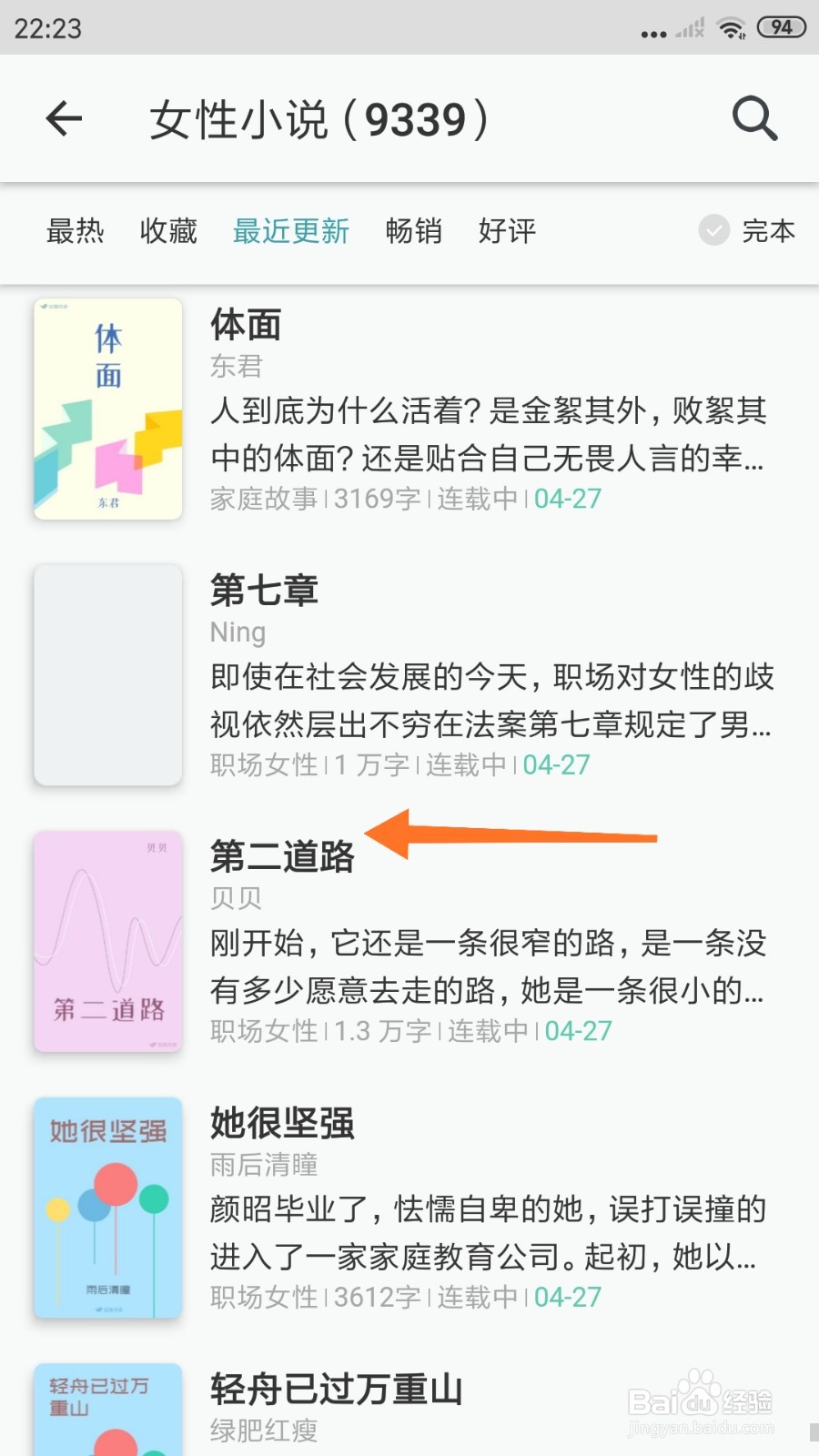Open the 收藏 tab

pos(167,232)
